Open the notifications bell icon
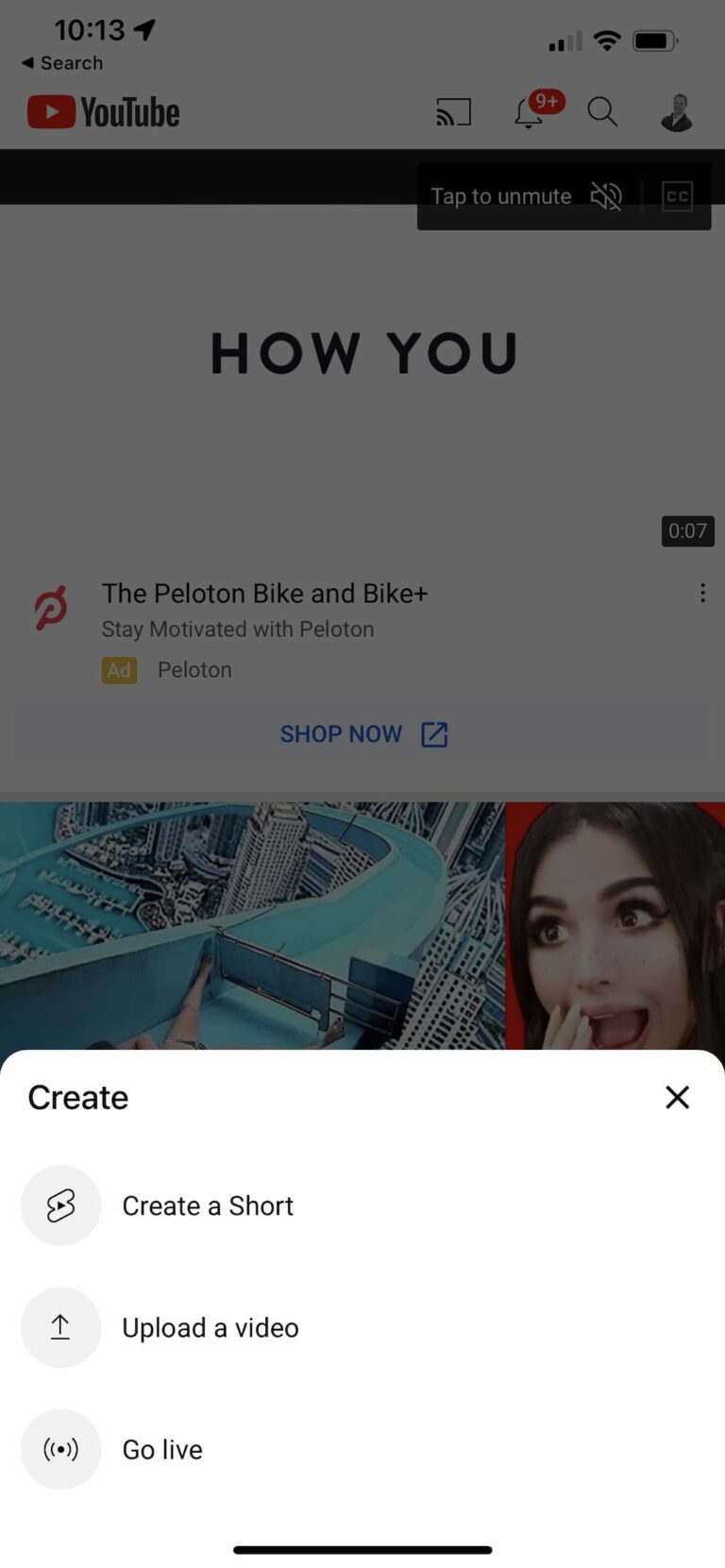Viewport: 725px width, 1568px height. 530,112
